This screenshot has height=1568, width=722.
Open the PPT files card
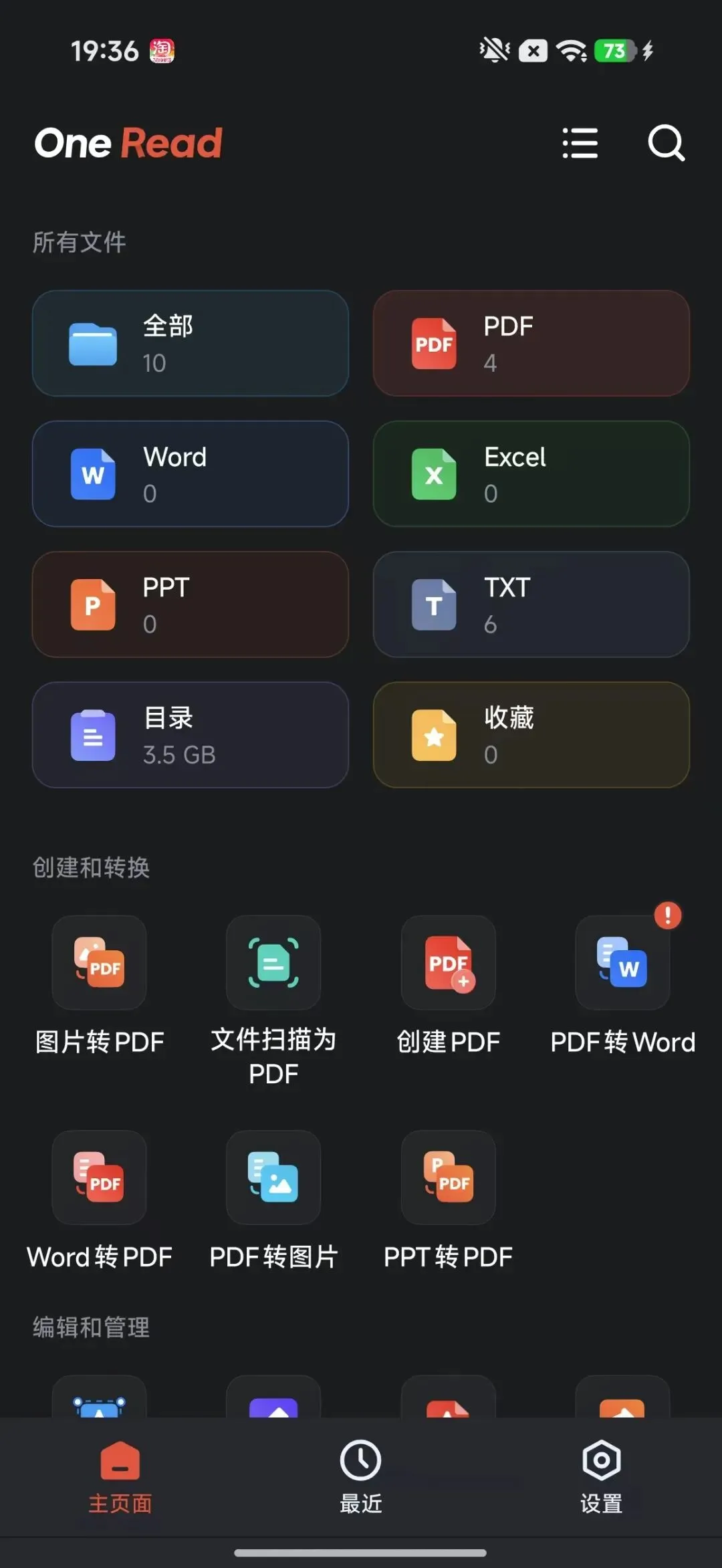191,604
